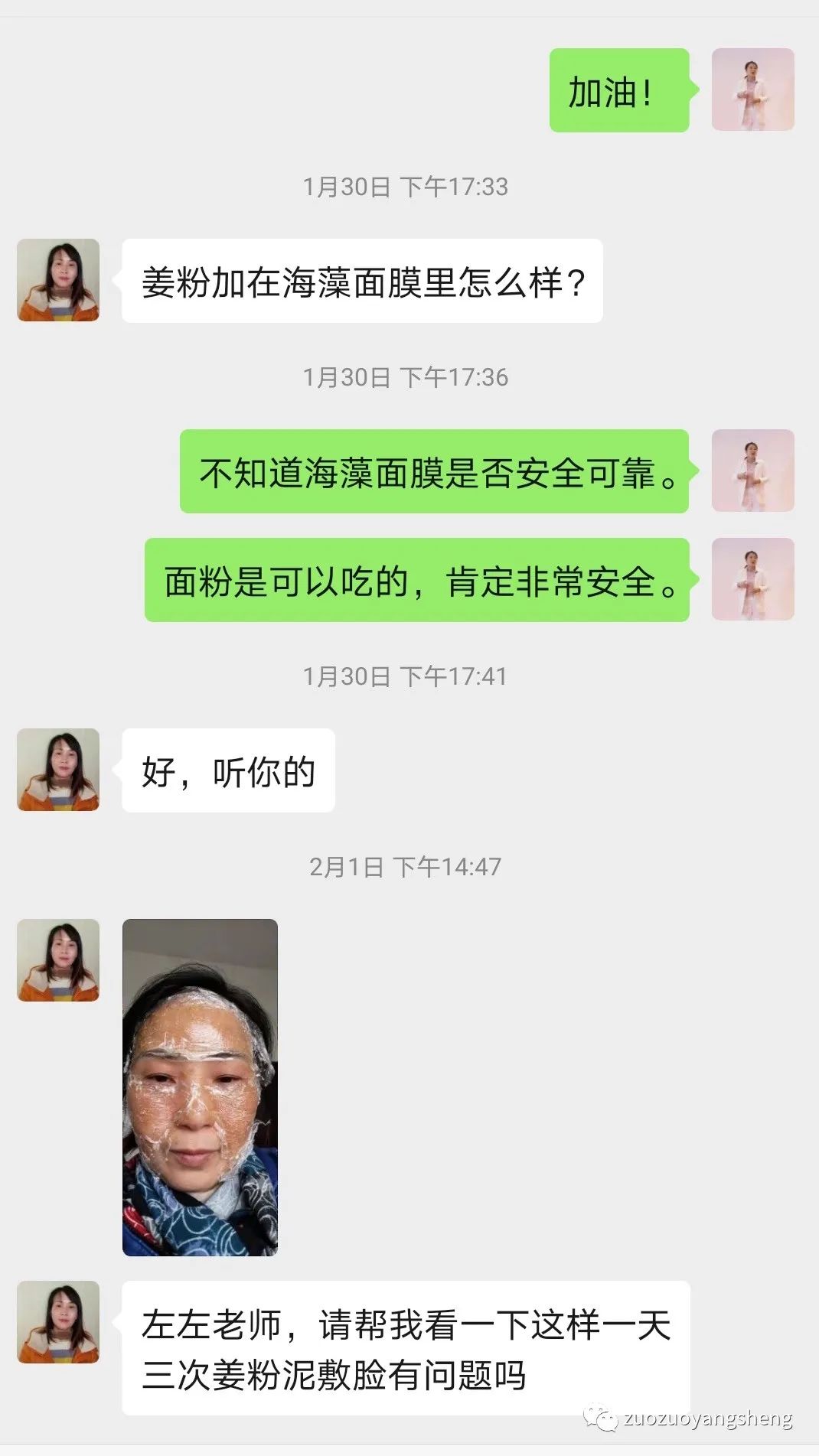The width and height of the screenshot is (819, 1456).
Task: Click the avatar beside "好，听你的"
Action: (x=57, y=770)
